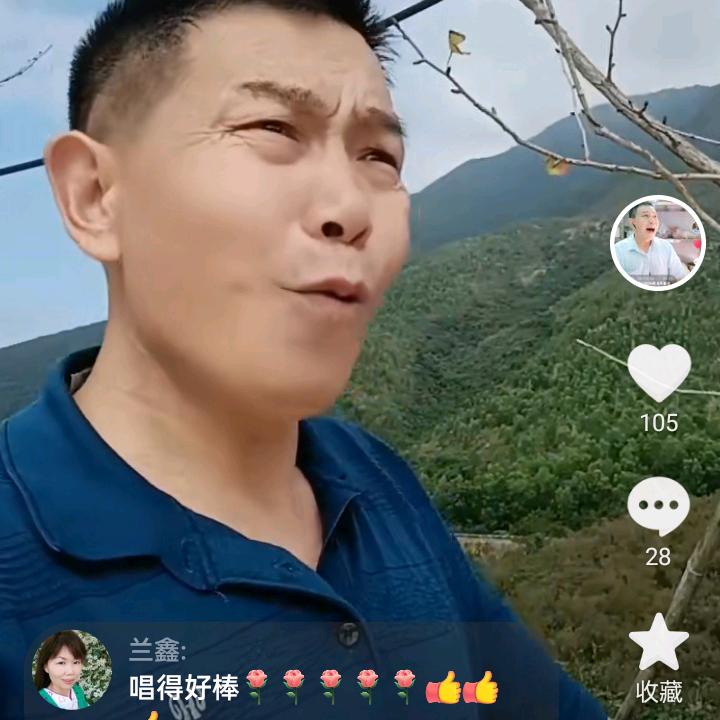Save the video with the 收藏 star
The height and width of the screenshot is (720, 720).
click(x=658, y=643)
